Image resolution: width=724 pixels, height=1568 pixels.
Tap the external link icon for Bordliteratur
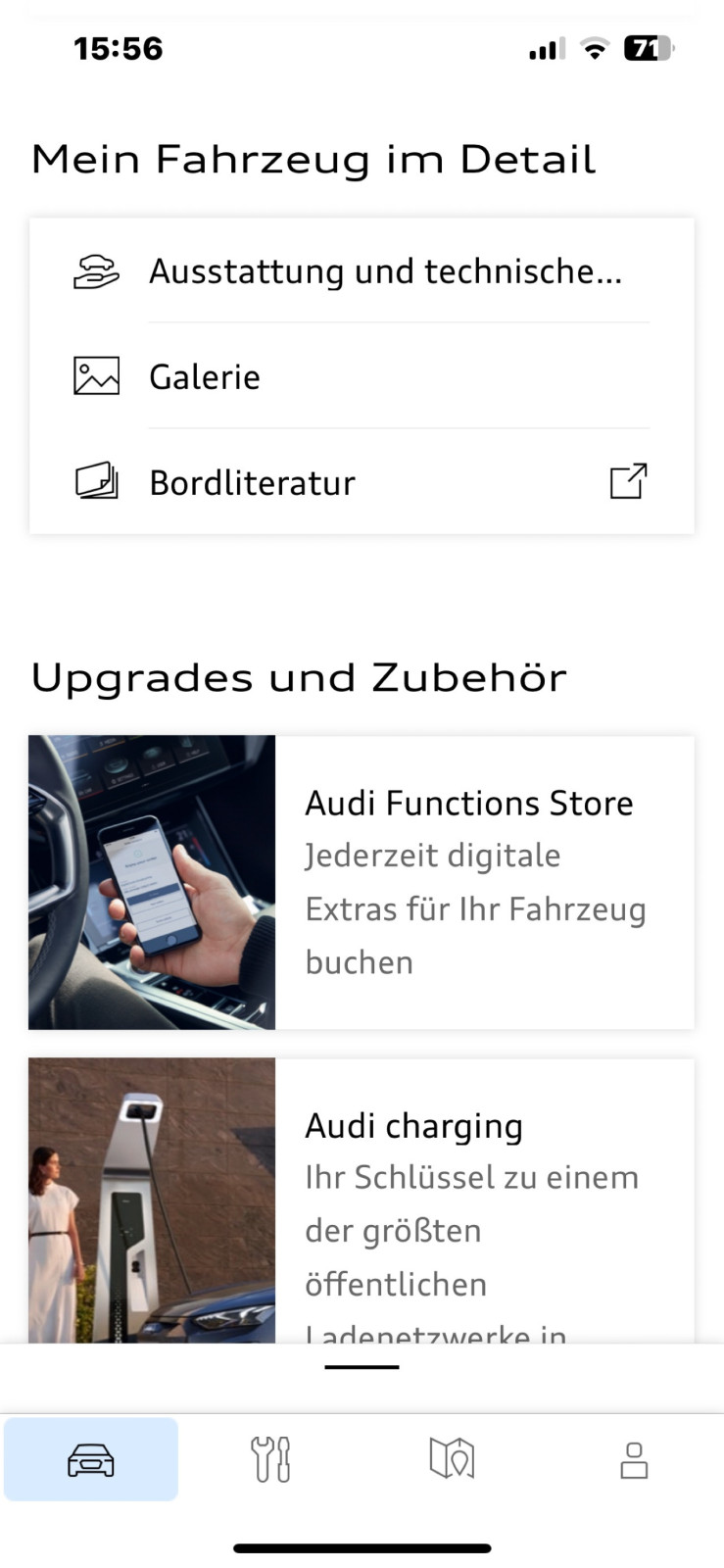pos(628,481)
